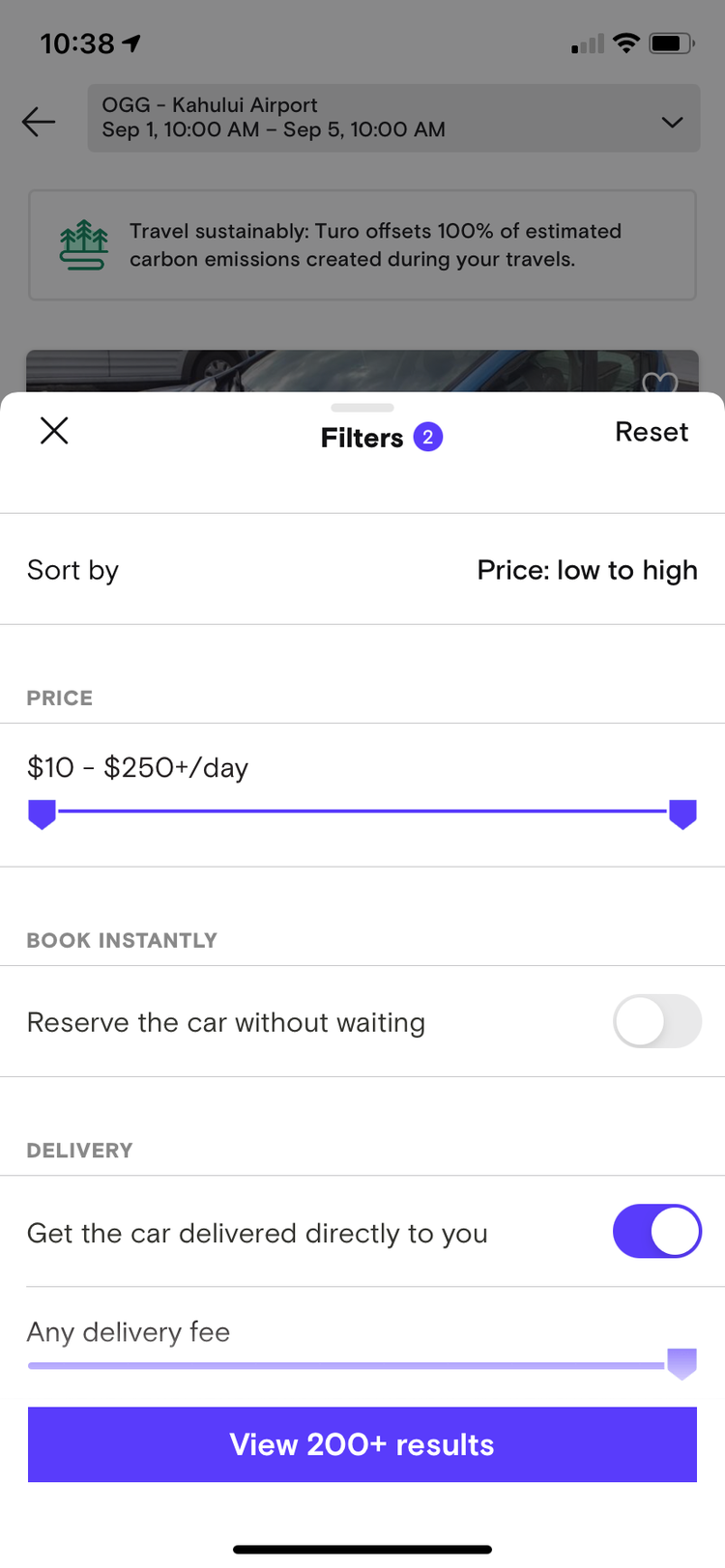Image resolution: width=725 pixels, height=1568 pixels.
Task: Select the Filters header title
Action: click(x=360, y=437)
